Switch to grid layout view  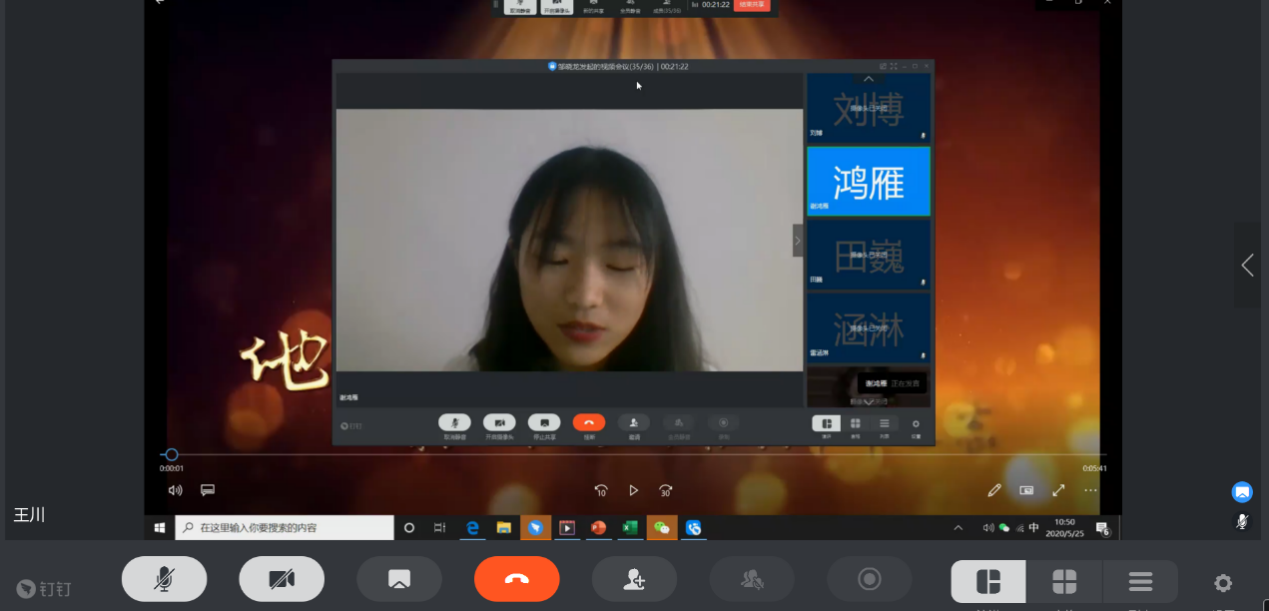tap(1064, 581)
